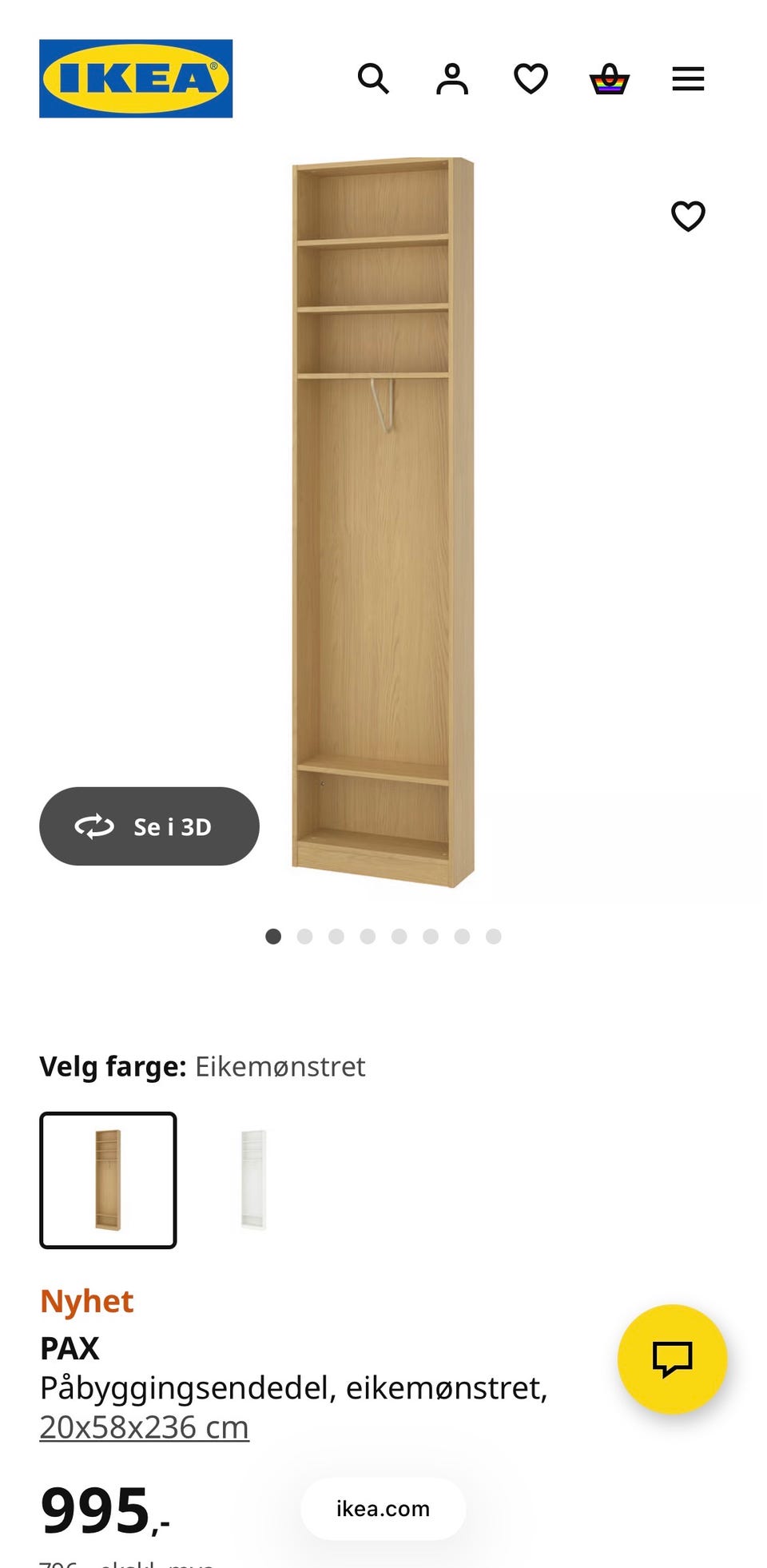The height and width of the screenshot is (1568, 767).
Task: Open the user account profile icon
Action: (x=452, y=79)
